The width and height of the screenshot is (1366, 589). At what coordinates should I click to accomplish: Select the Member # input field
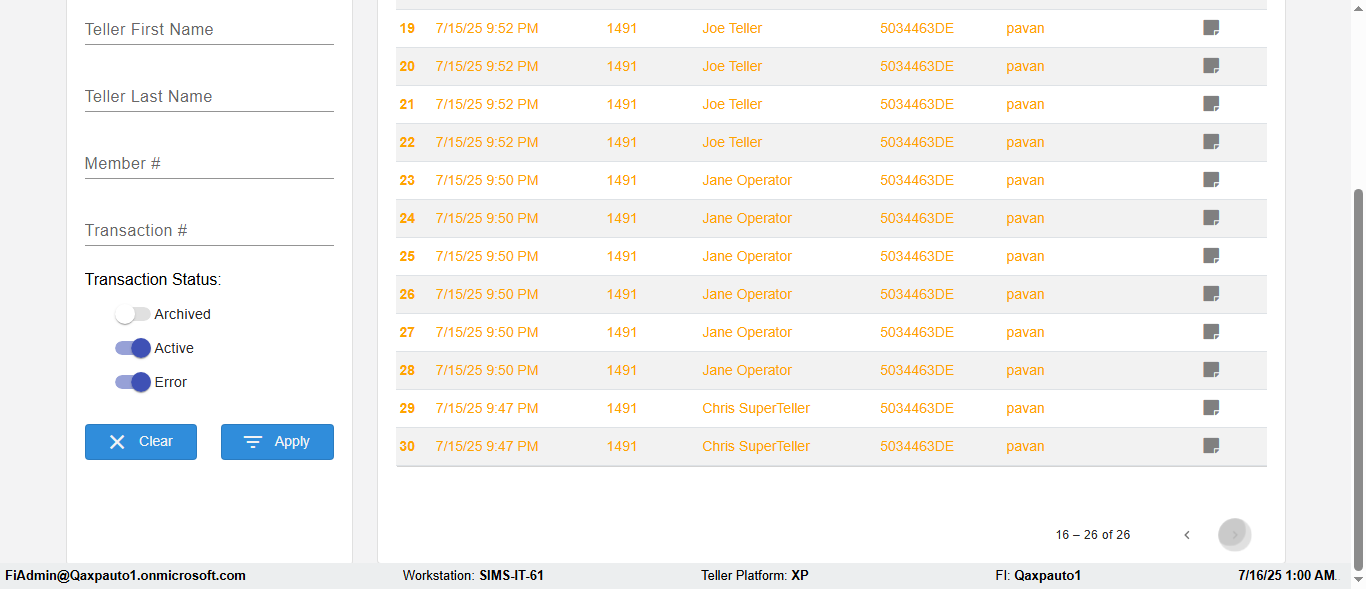coord(208,164)
